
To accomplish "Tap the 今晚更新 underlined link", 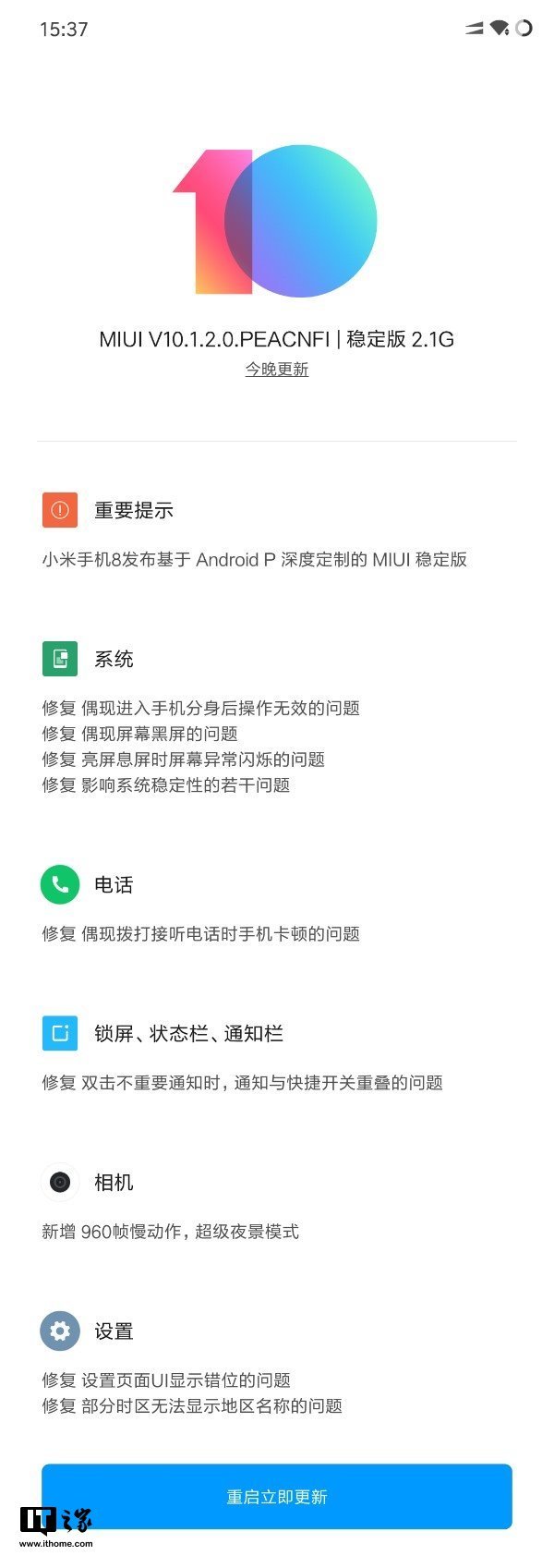I will pos(276,369).
